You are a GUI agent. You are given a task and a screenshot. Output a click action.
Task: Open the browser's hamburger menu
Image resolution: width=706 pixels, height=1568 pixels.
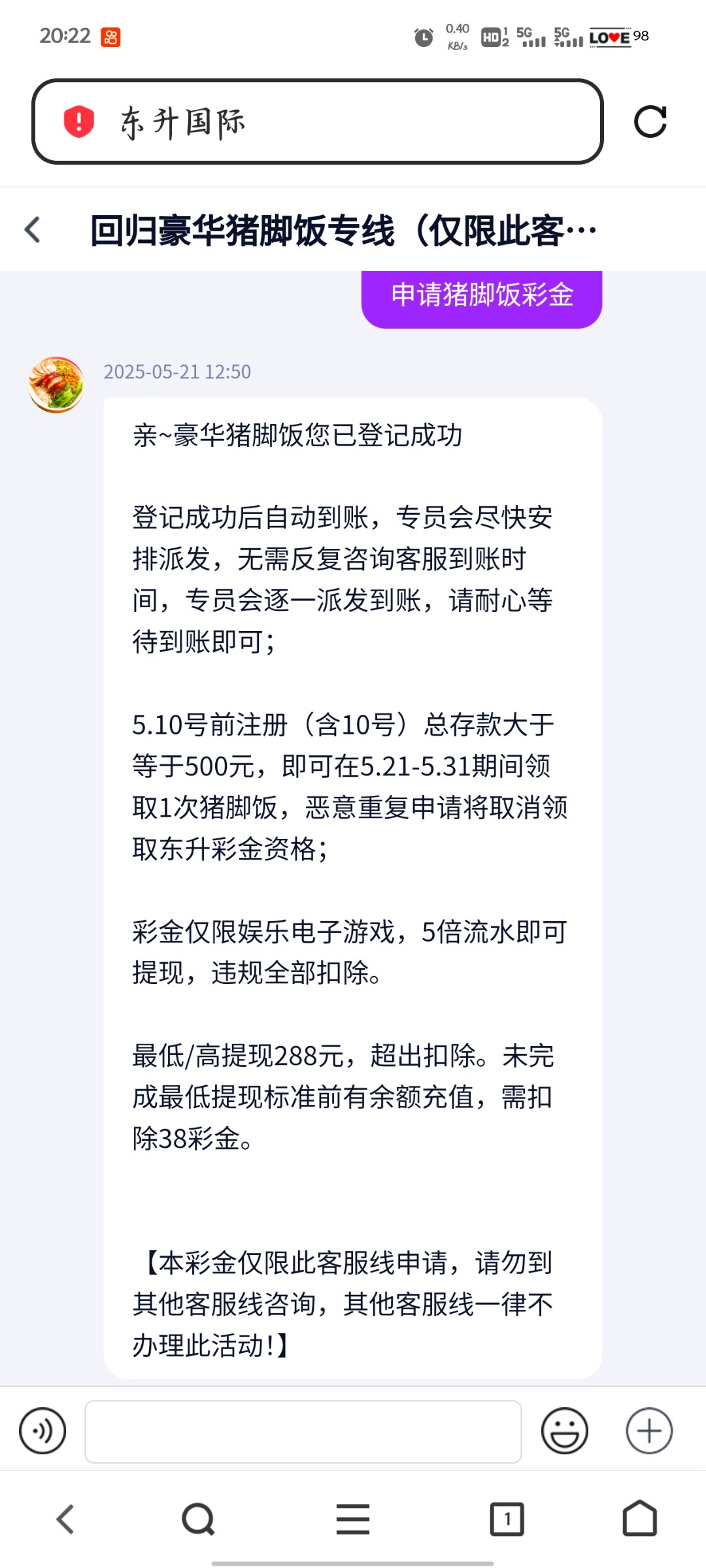353,1519
